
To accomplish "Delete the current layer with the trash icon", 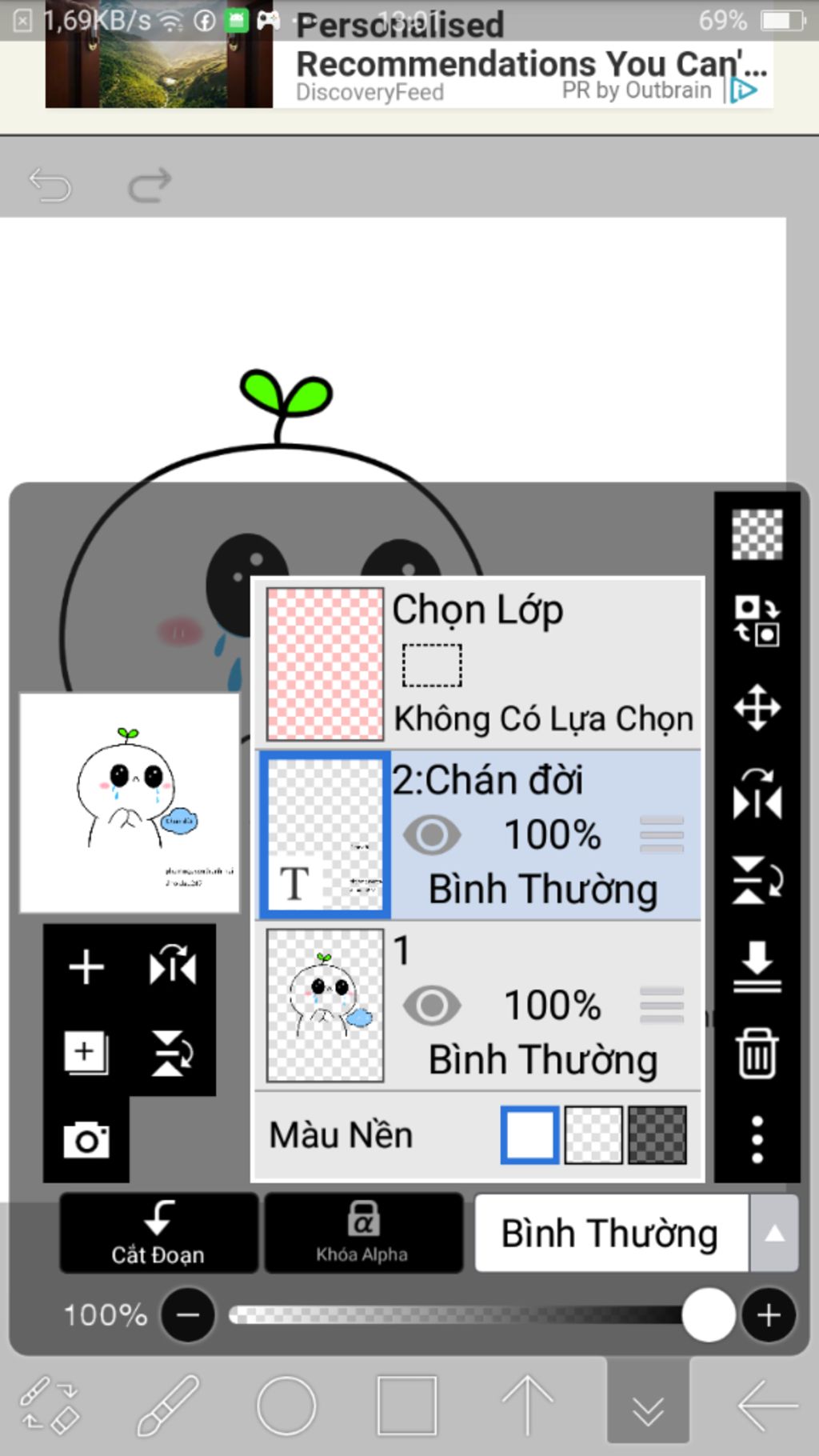I will click(x=757, y=1054).
